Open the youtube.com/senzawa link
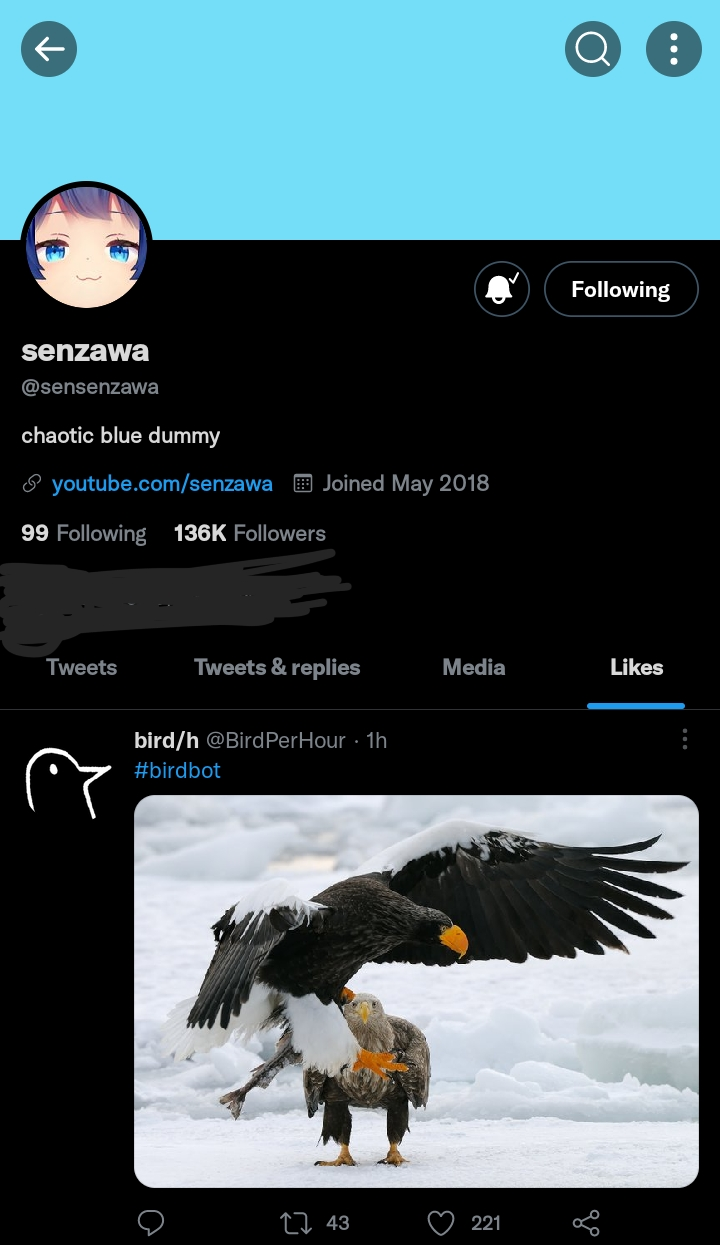720x1245 pixels. click(x=162, y=484)
